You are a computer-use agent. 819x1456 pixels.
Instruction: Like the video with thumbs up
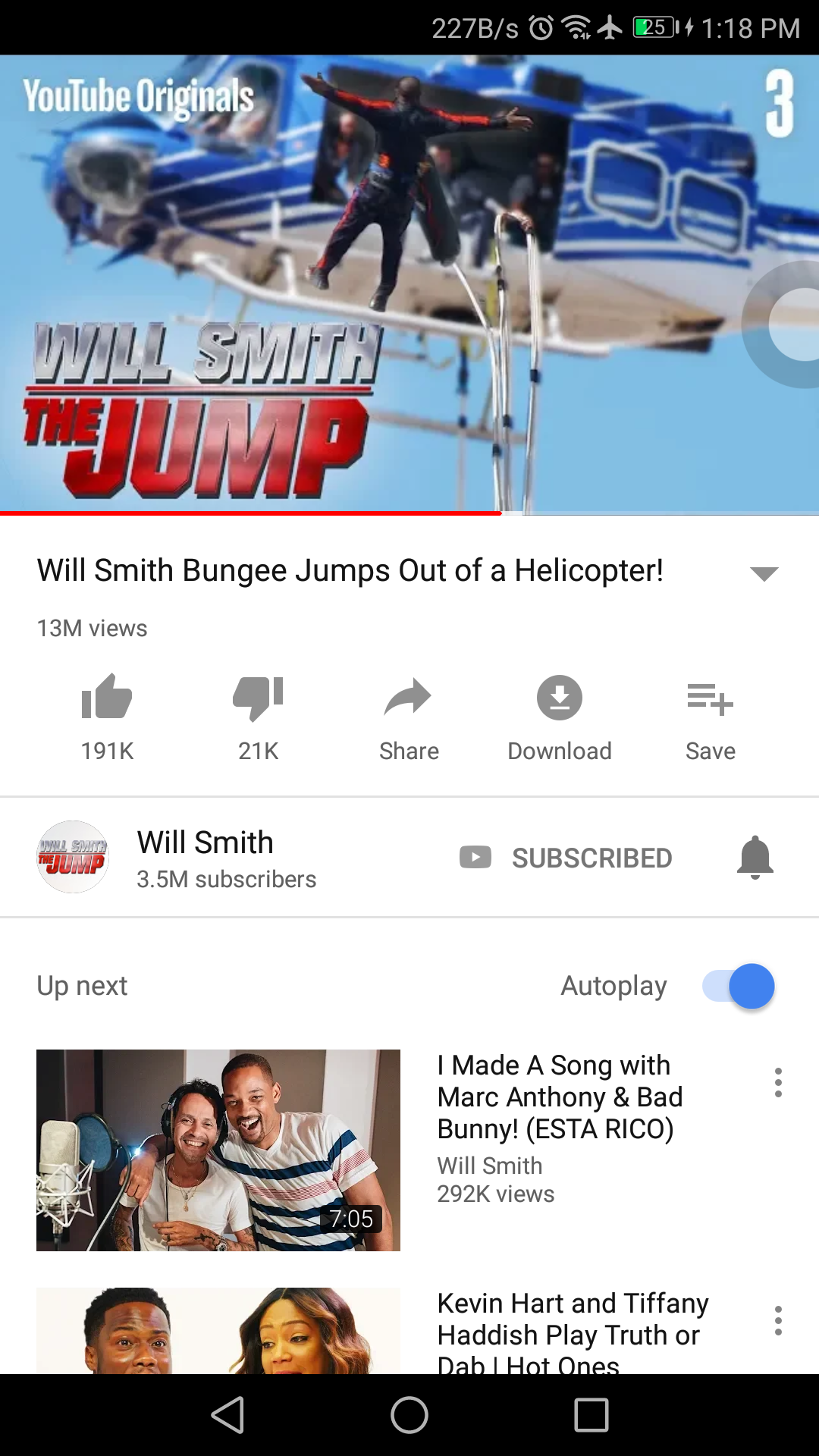[107, 698]
